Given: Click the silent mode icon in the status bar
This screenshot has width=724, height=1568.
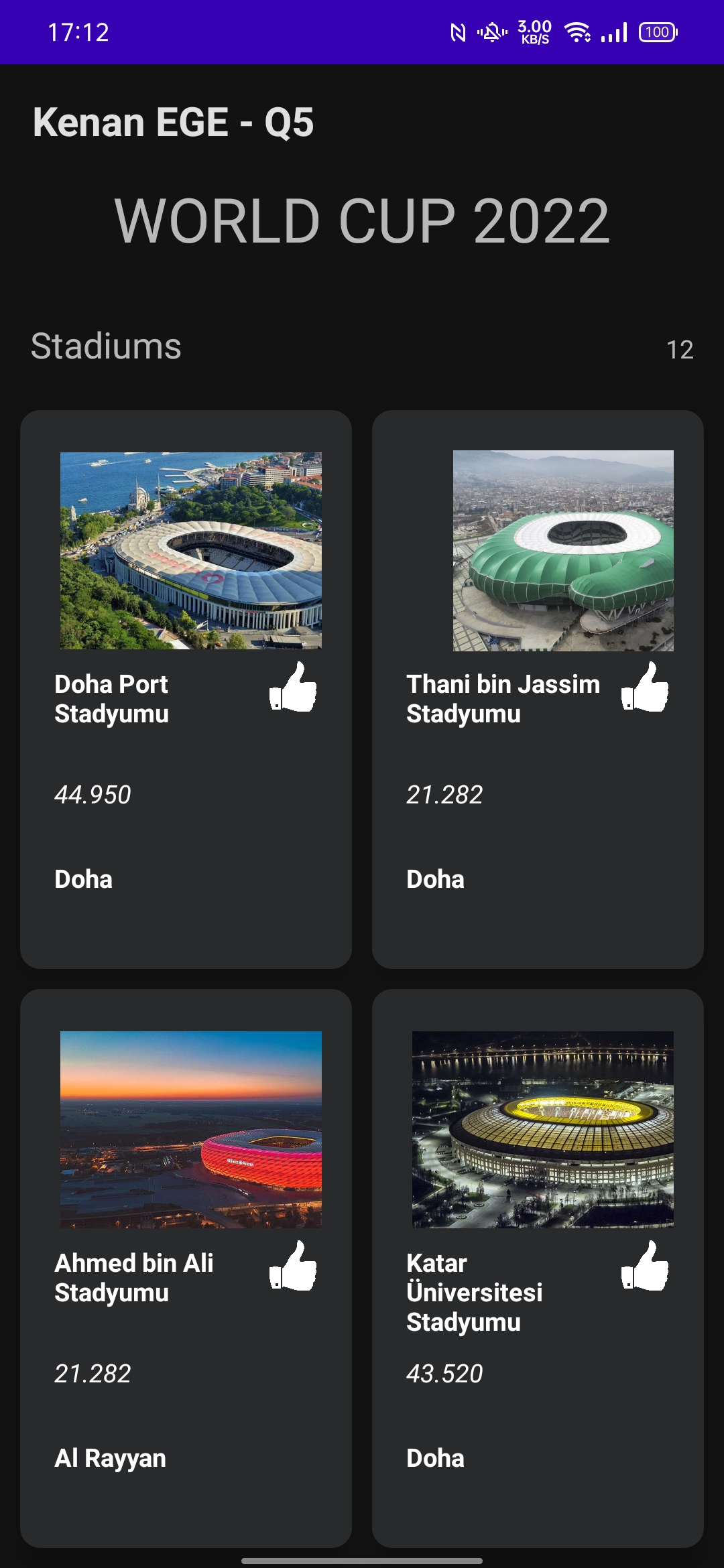Looking at the screenshot, I should point(491,31).
